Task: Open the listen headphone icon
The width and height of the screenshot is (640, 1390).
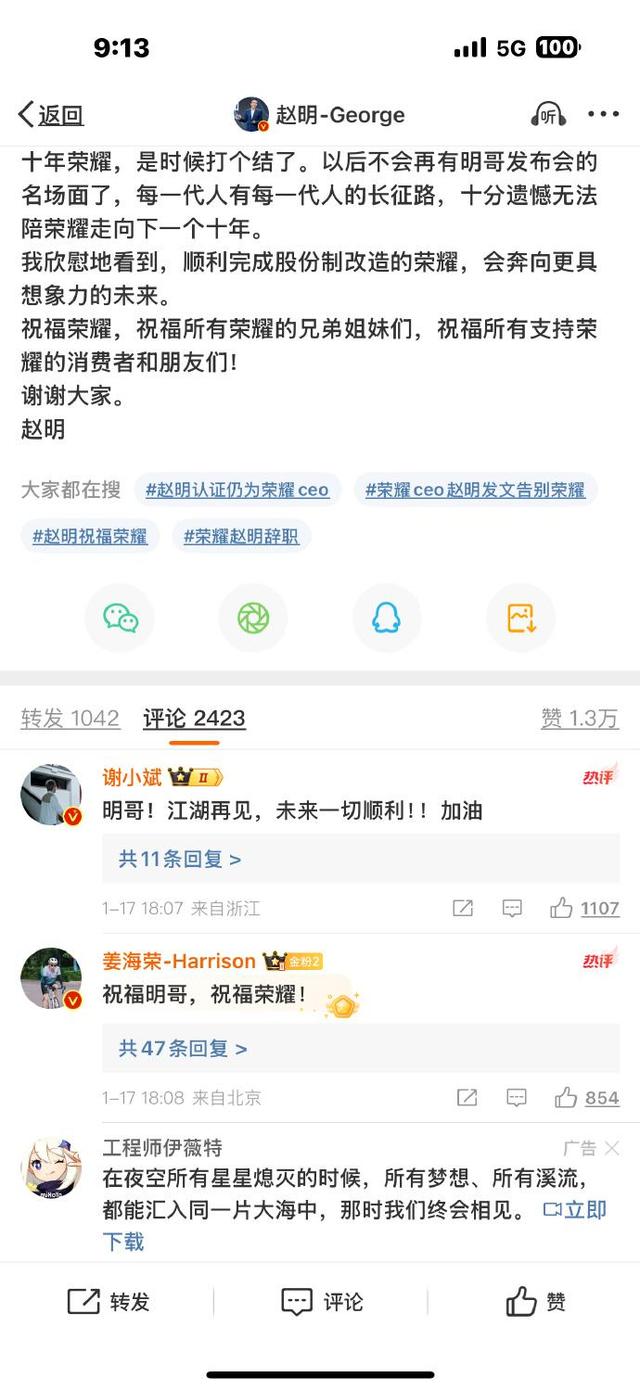Action: coord(548,115)
